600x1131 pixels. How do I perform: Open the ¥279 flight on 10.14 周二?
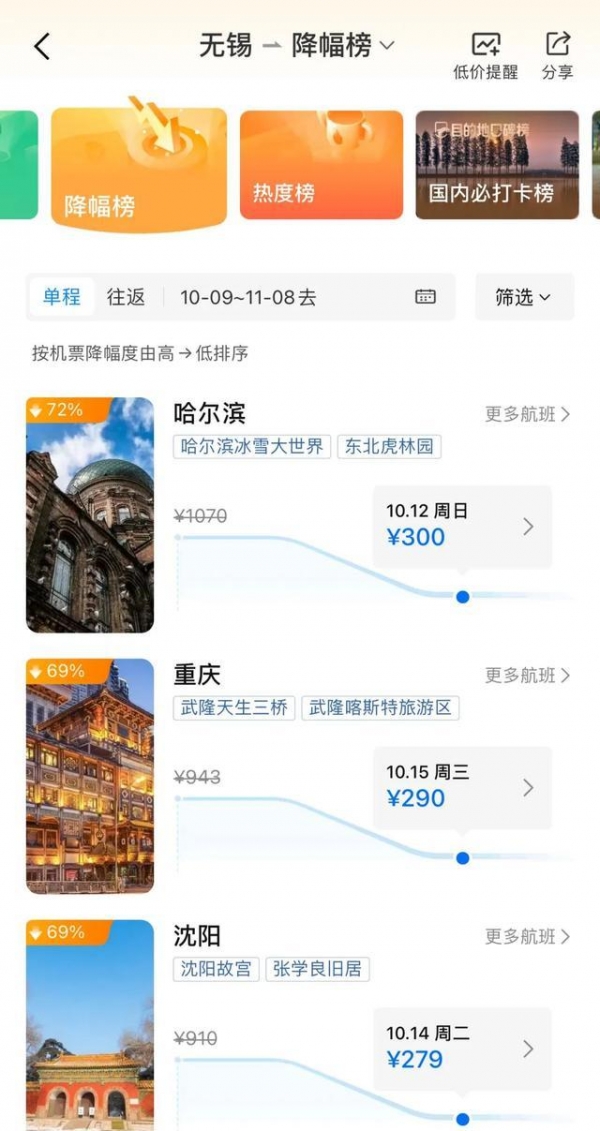point(461,1048)
